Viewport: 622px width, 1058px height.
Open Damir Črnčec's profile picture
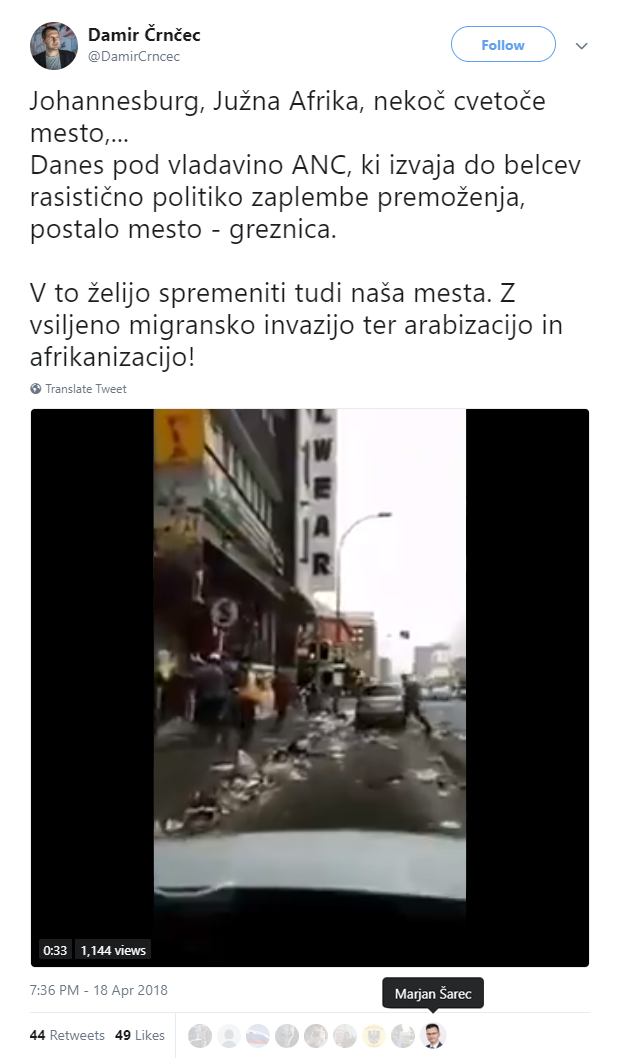(53, 45)
